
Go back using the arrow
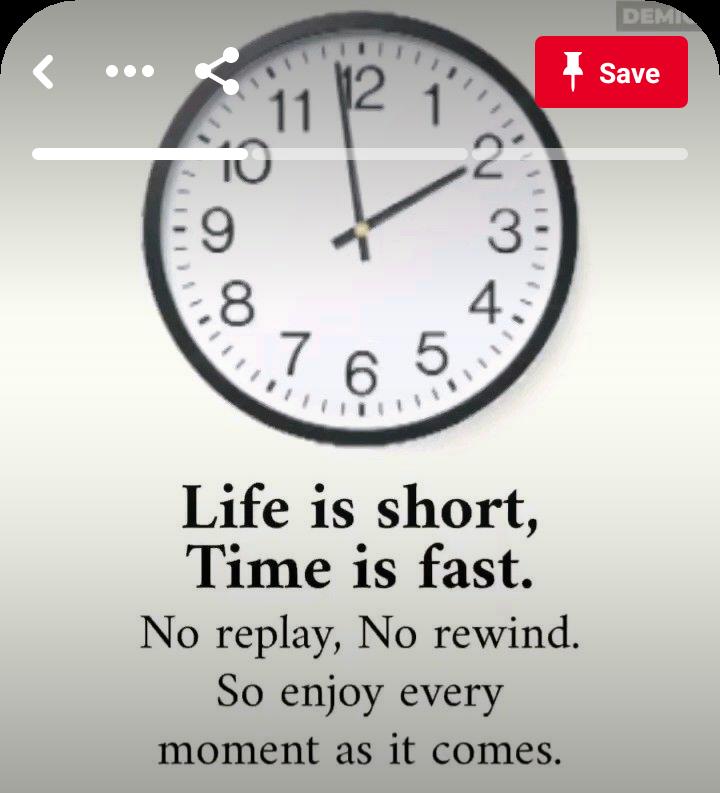(x=43, y=72)
